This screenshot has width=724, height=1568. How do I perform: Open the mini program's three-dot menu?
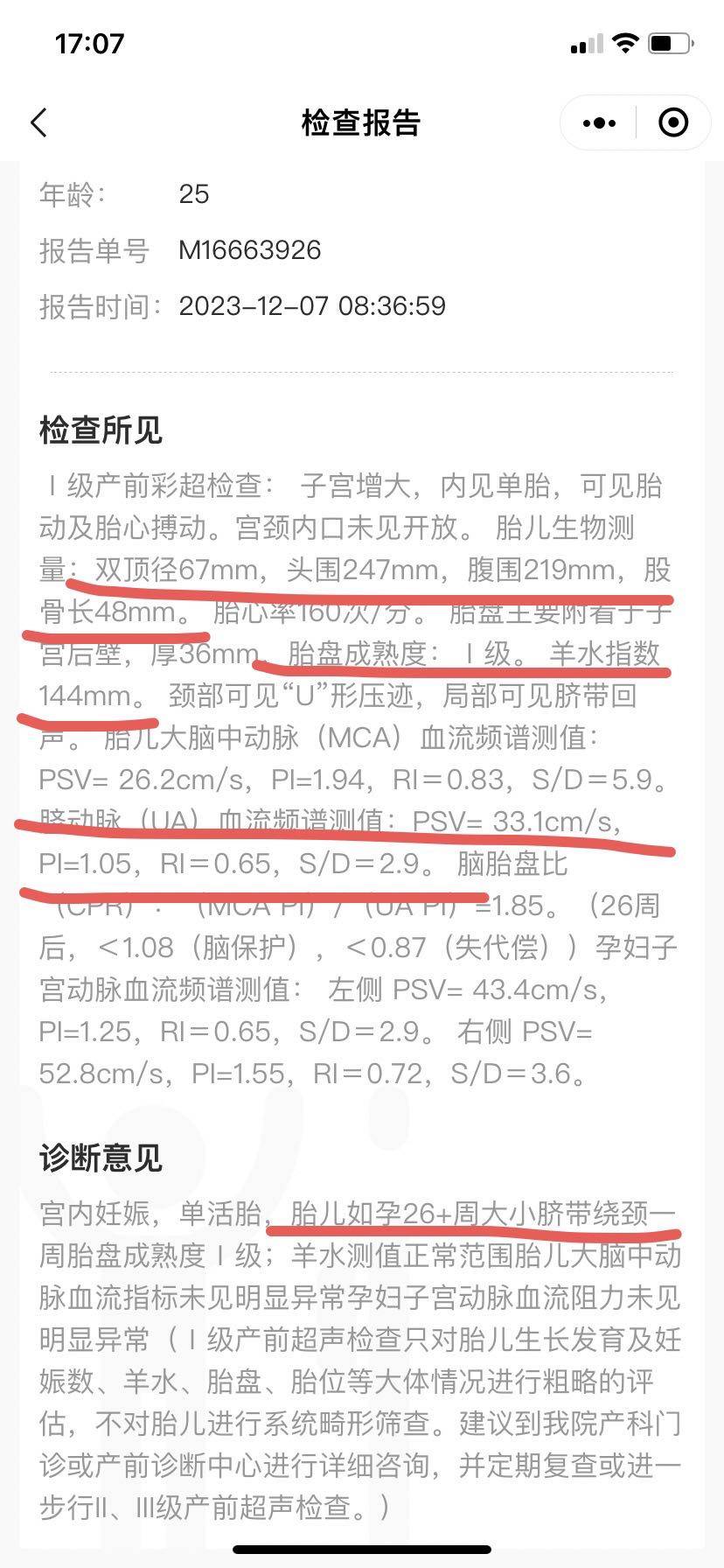point(599,123)
